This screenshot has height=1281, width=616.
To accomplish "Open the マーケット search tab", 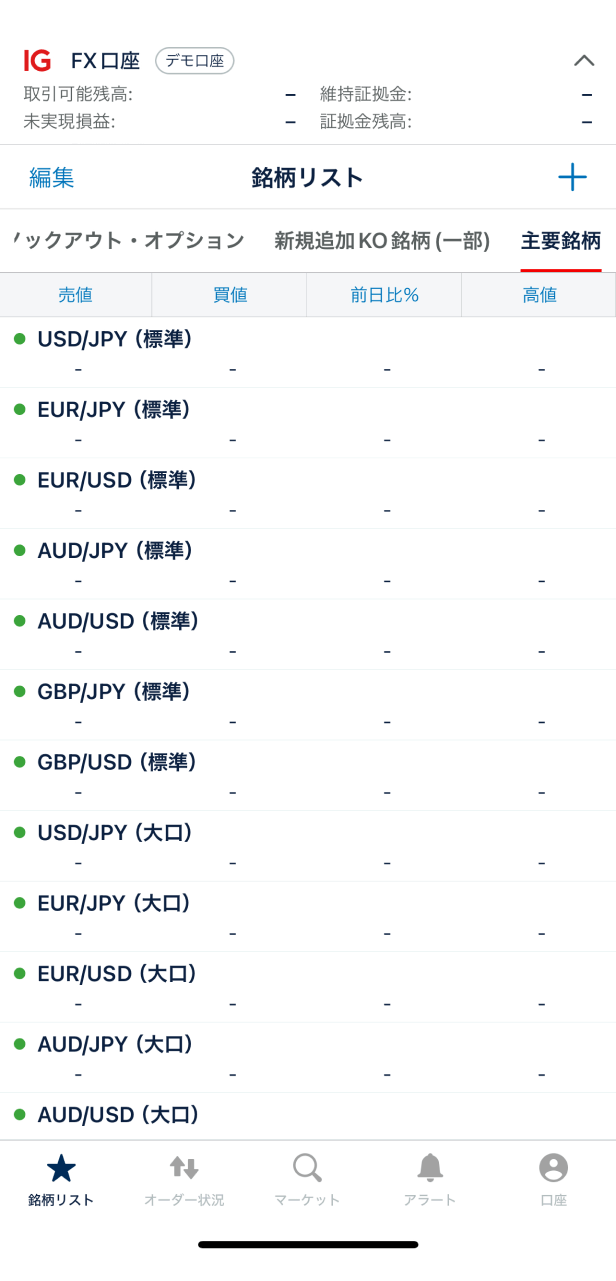I will tap(307, 1180).
